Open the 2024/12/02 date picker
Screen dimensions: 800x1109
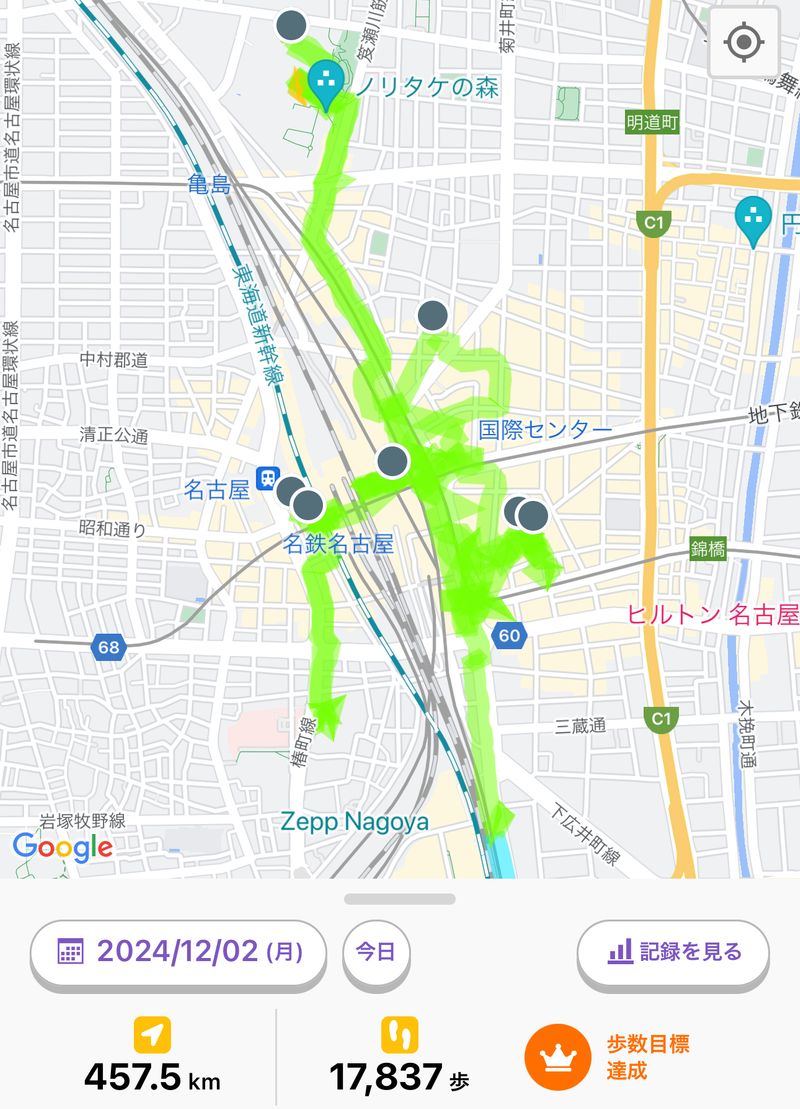pyautogui.click(x=179, y=951)
